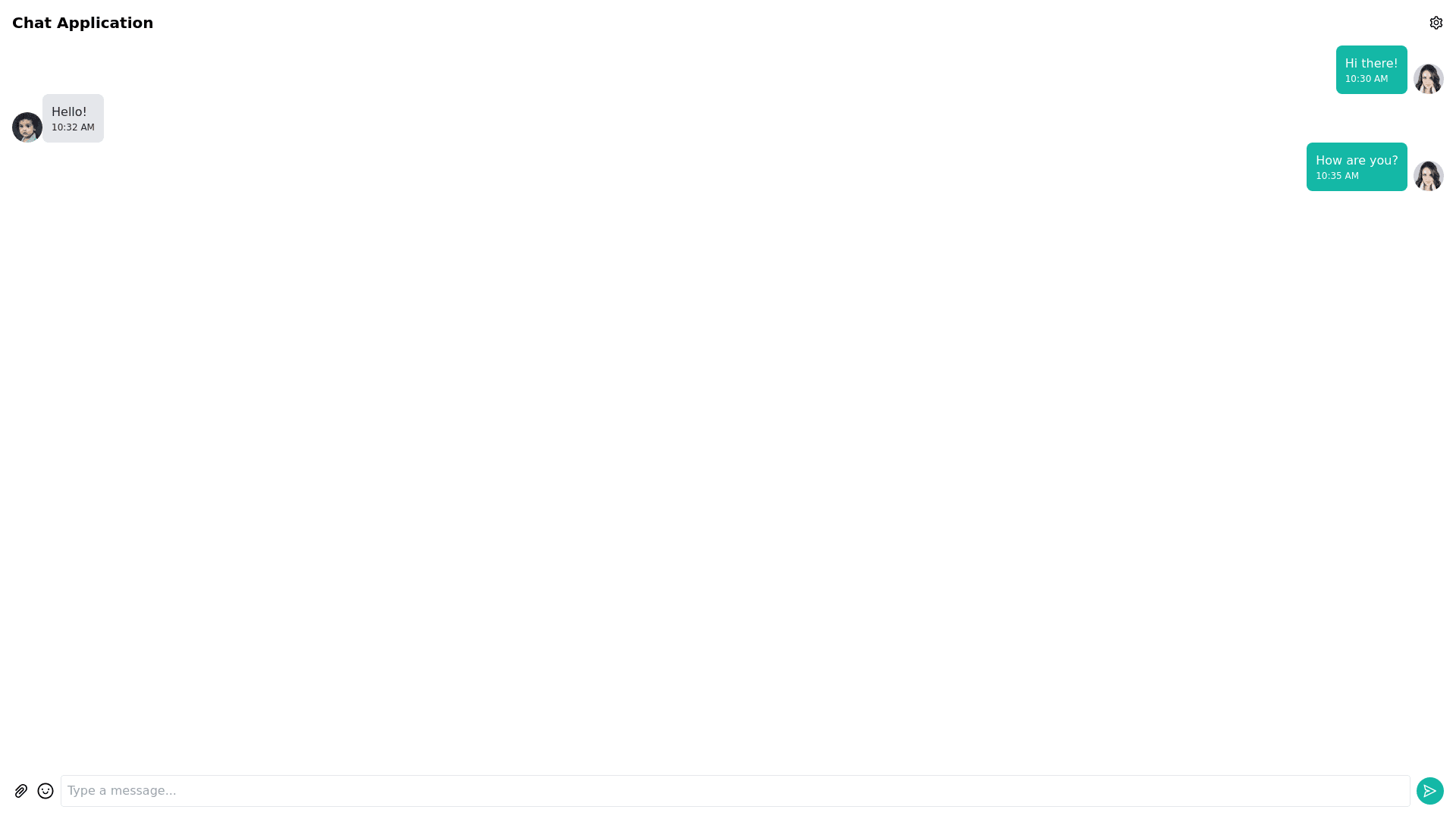Open the settings gear icon
Image resolution: width=1456 pixels, height=819 pixels.
click(x=1436, y=23)
